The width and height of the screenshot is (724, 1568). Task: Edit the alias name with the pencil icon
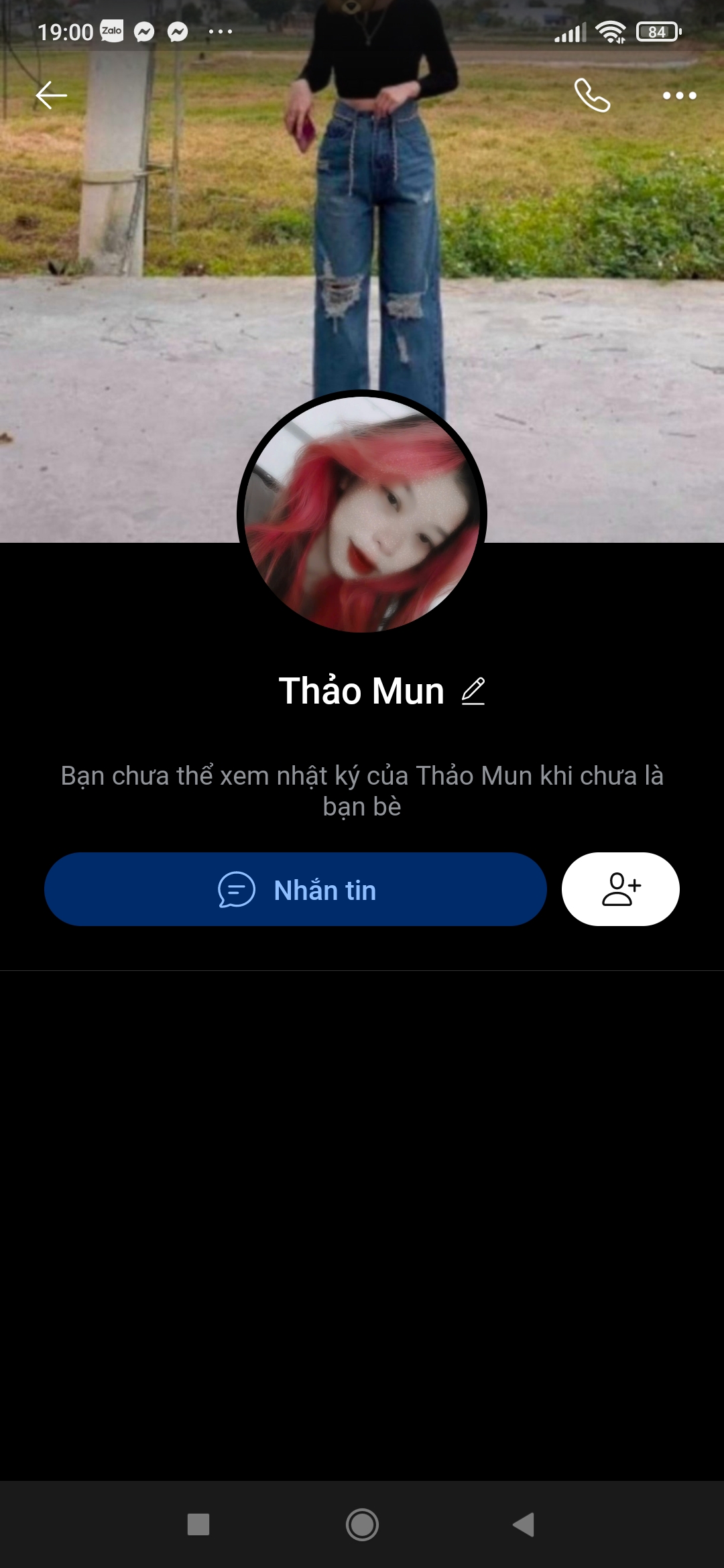click(x=473, y=691)
